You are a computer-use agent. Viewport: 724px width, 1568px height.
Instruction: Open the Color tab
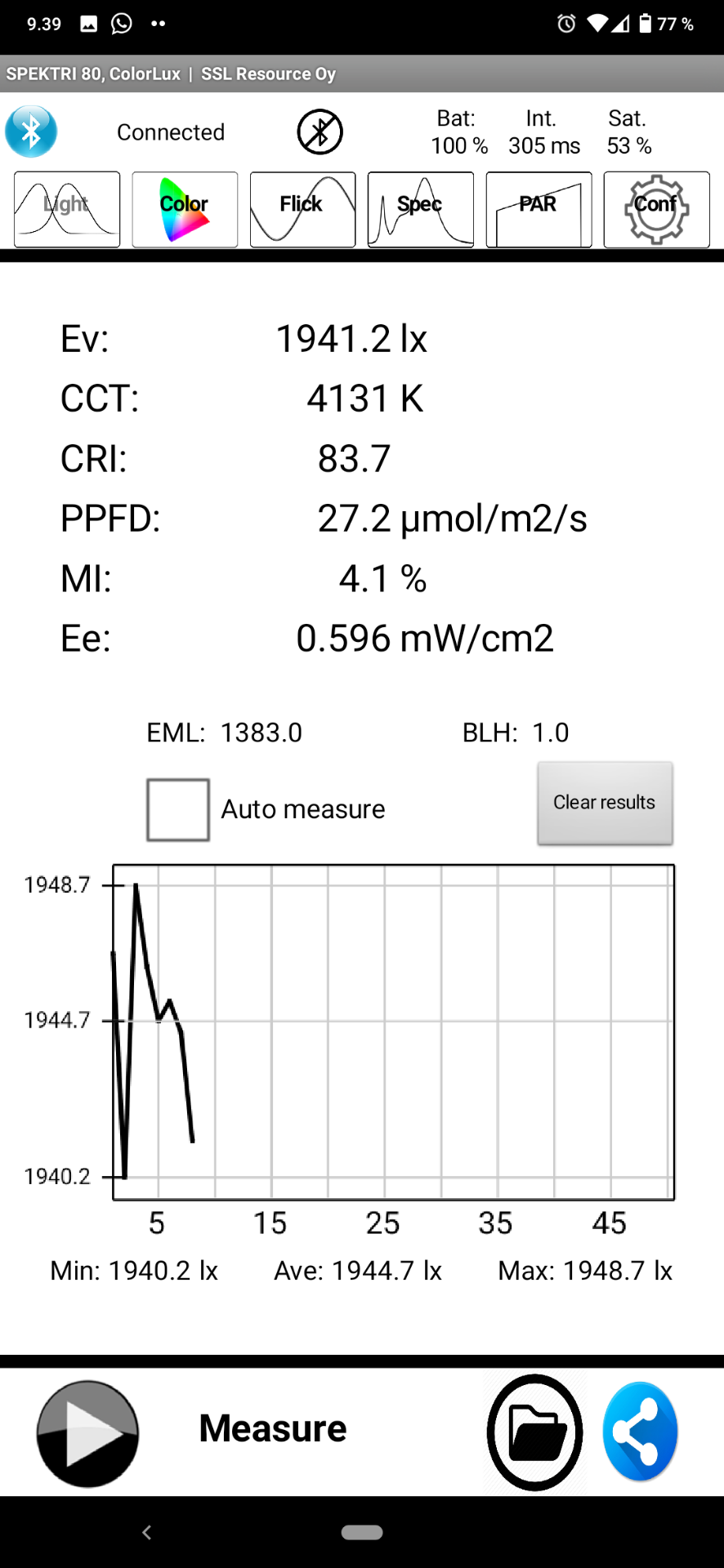185,209
